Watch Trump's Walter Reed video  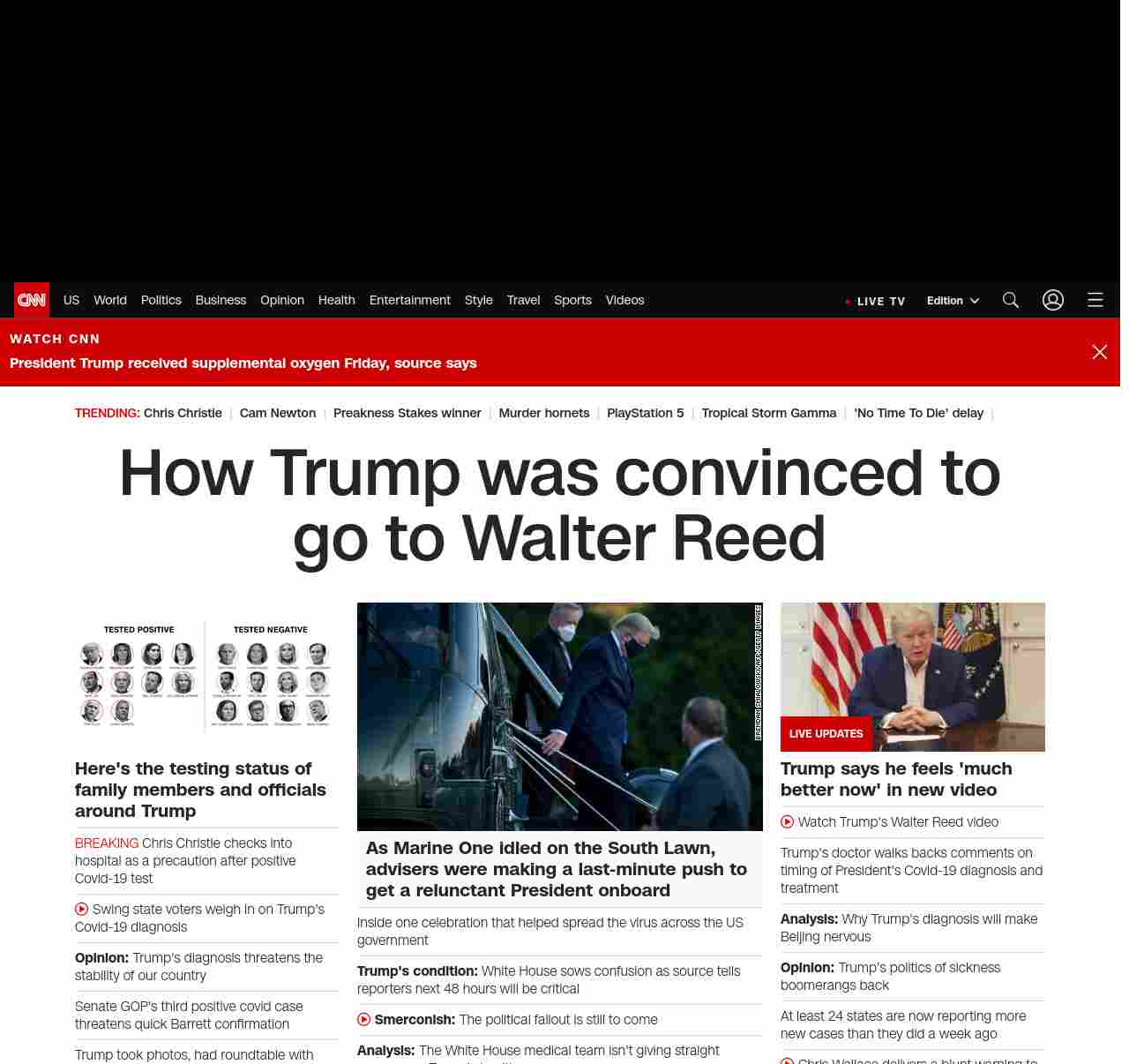click(897, 822)
